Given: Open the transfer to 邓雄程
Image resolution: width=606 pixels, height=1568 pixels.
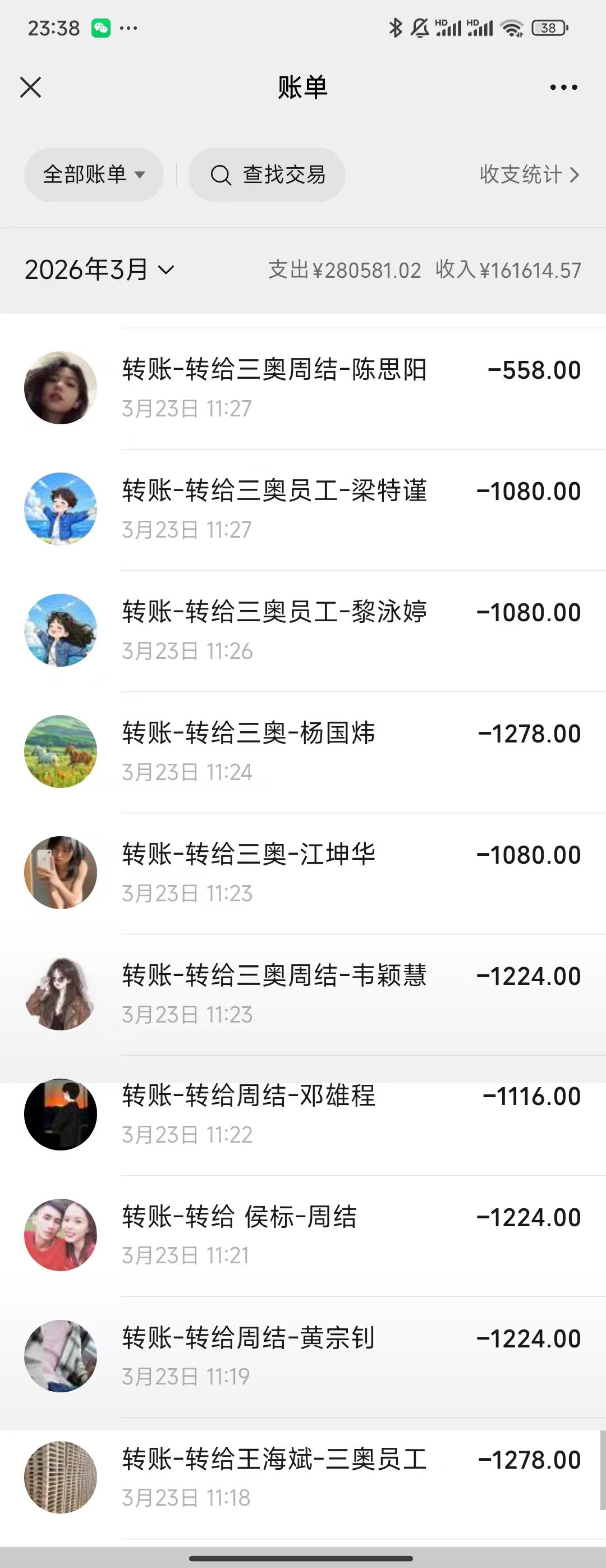Looking at the screenshot, I should 302,1114.
